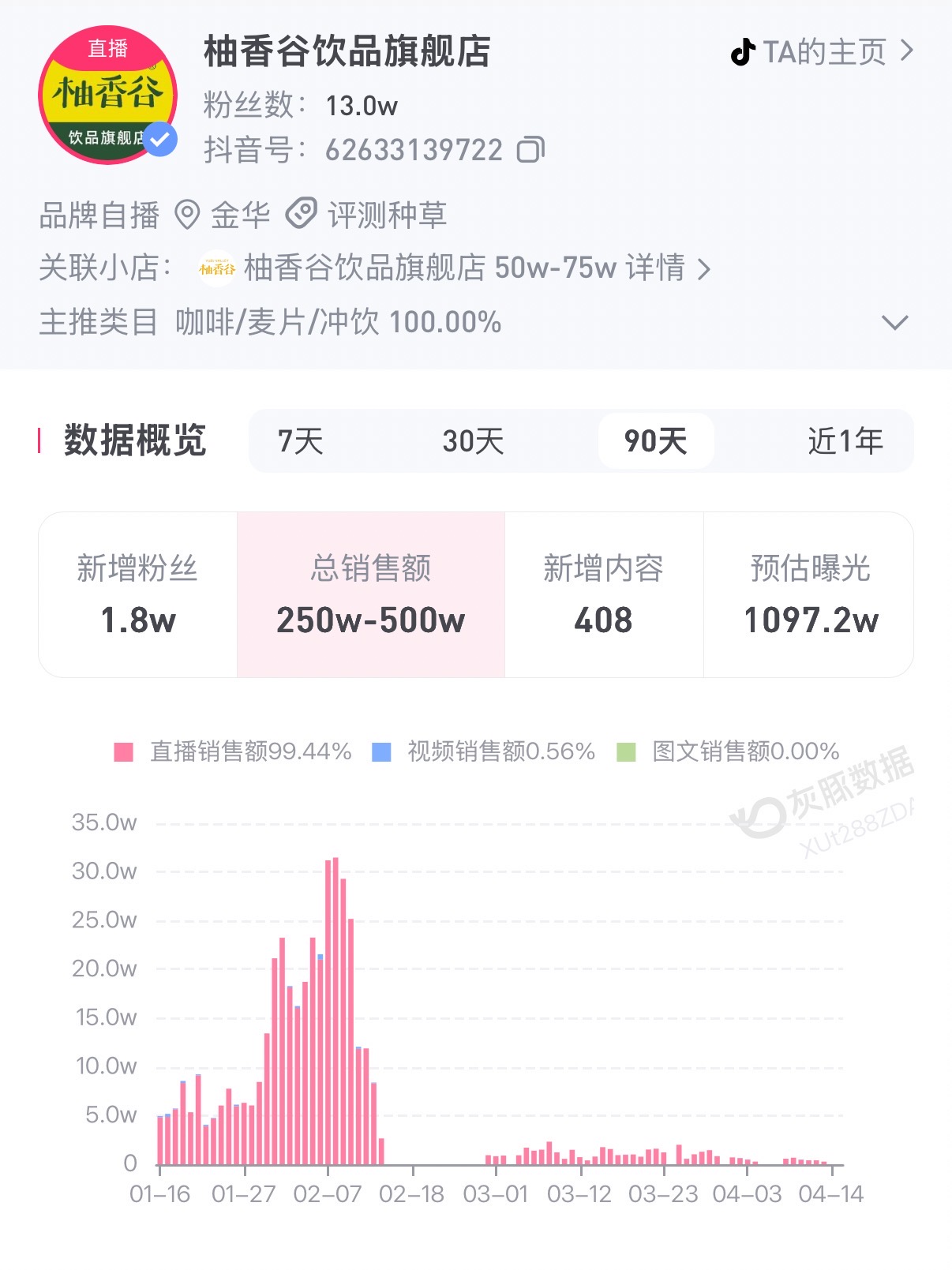The height and width of the screenshot is (1270, 952).
Task: Copy the 抖音号 with copy icon
Action: (530, 150)
